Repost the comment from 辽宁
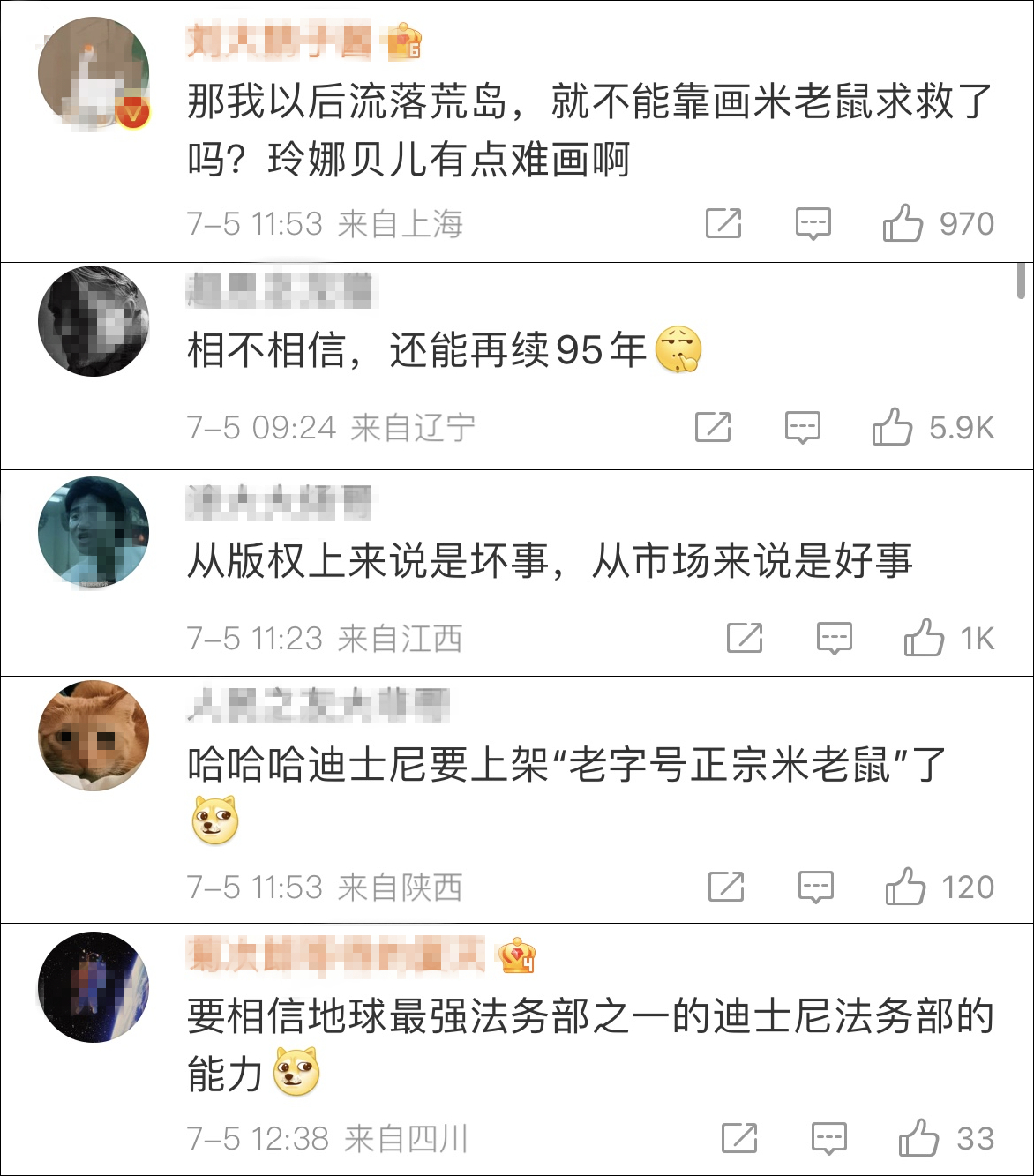The height and width of the screenshot is (1176, 1034). (x=713, y=427)
